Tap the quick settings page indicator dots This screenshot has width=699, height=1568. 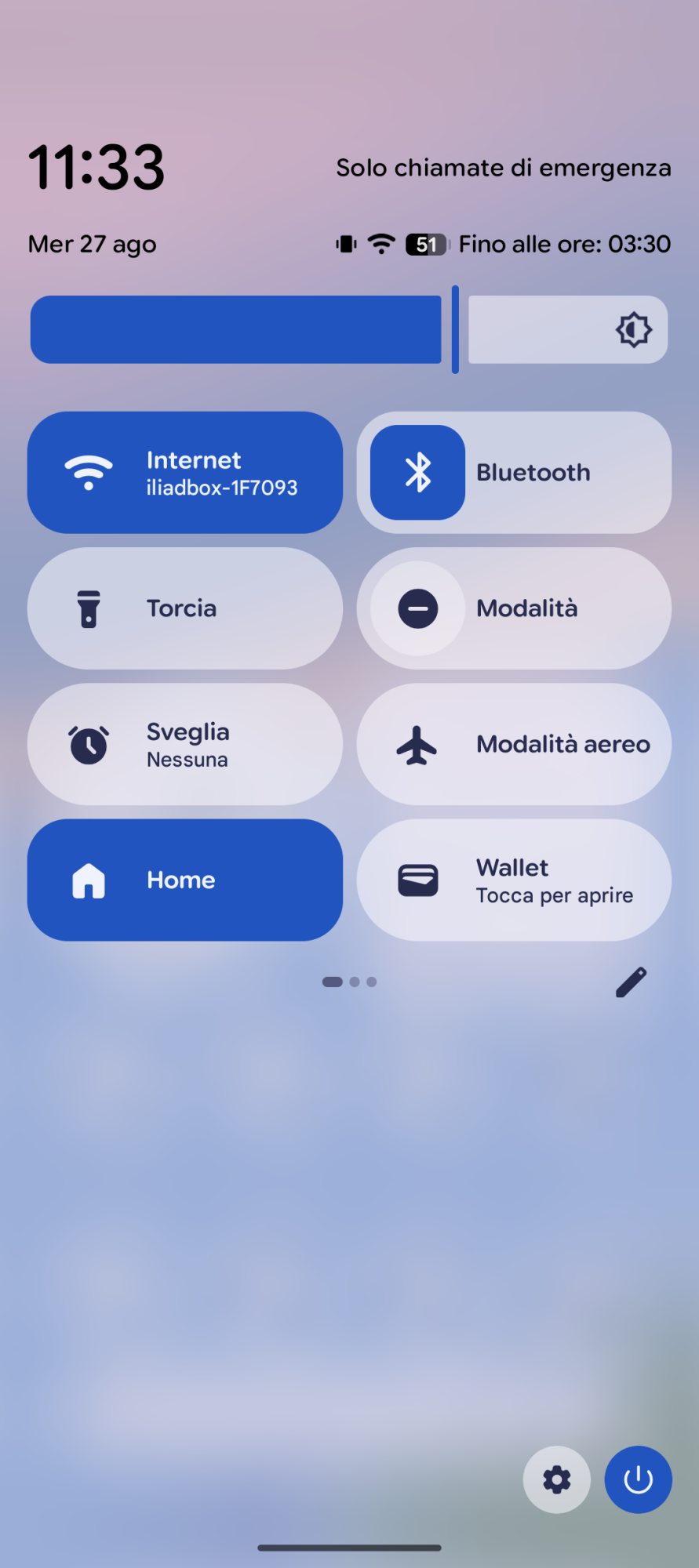[349, 982]
